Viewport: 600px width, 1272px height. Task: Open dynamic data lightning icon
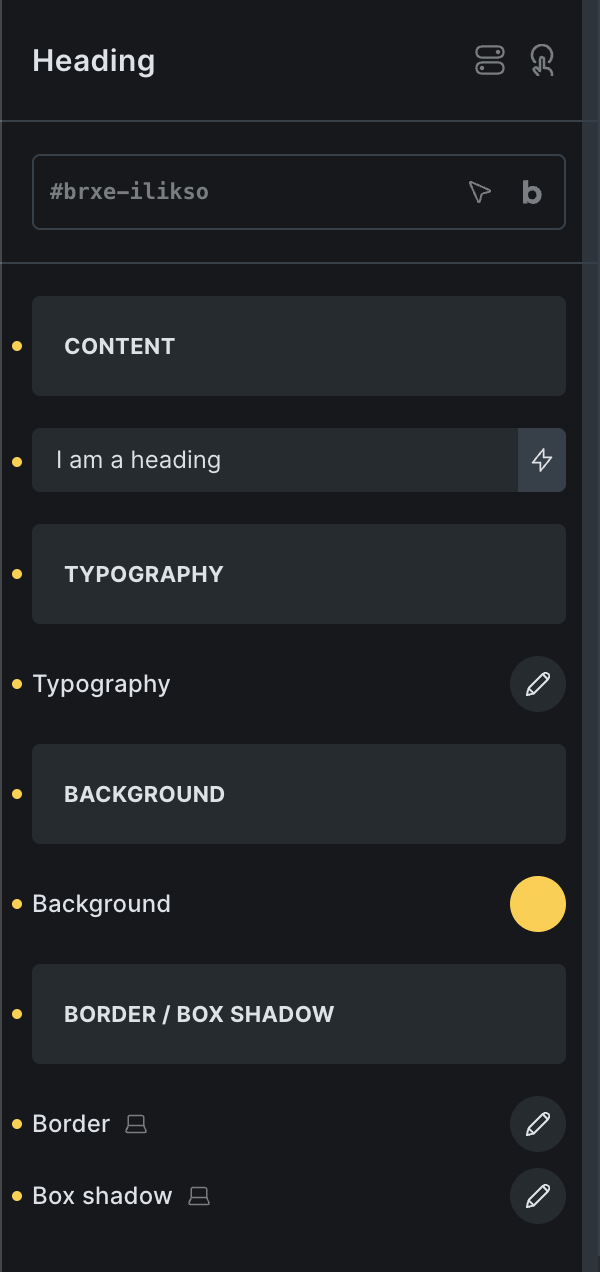[x=542, y=460]
